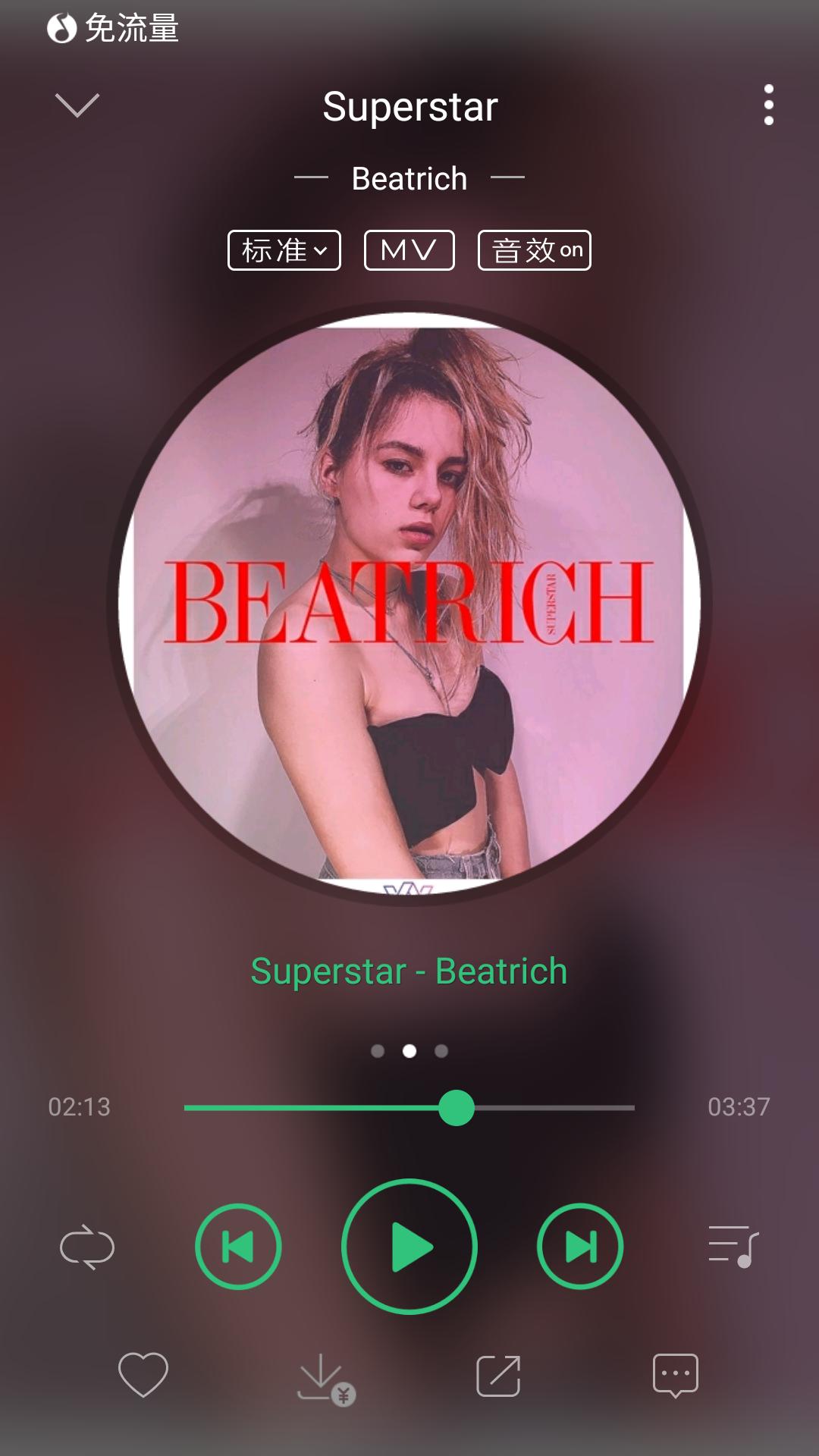Open the 标准 audio quality dropdown
Screen dimensions: 819x1456
(284, 250)
